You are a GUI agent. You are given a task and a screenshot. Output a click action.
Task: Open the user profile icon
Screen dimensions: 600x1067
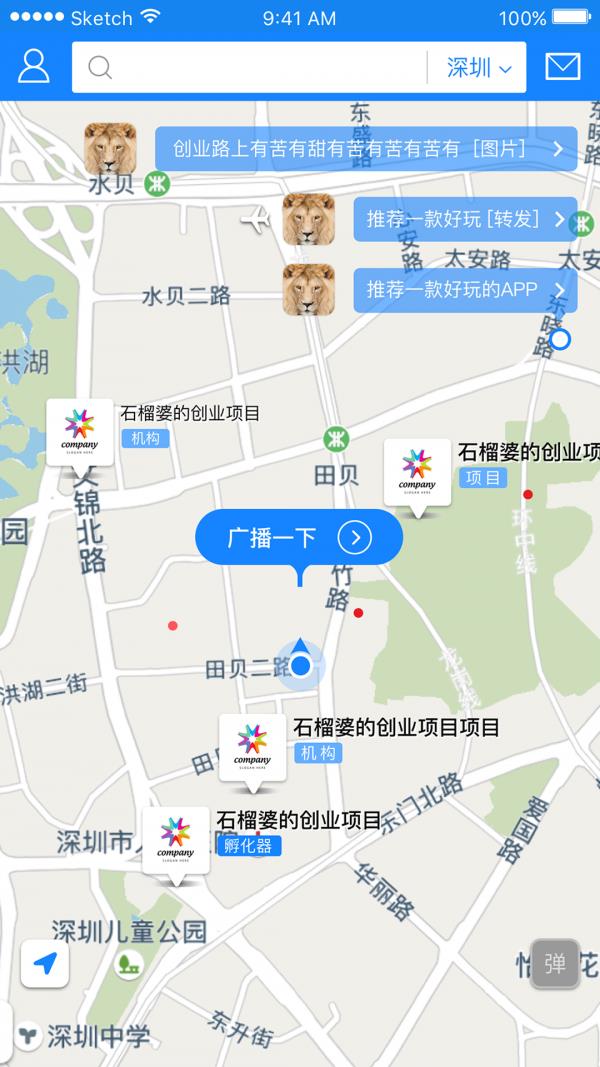point(34,67)
